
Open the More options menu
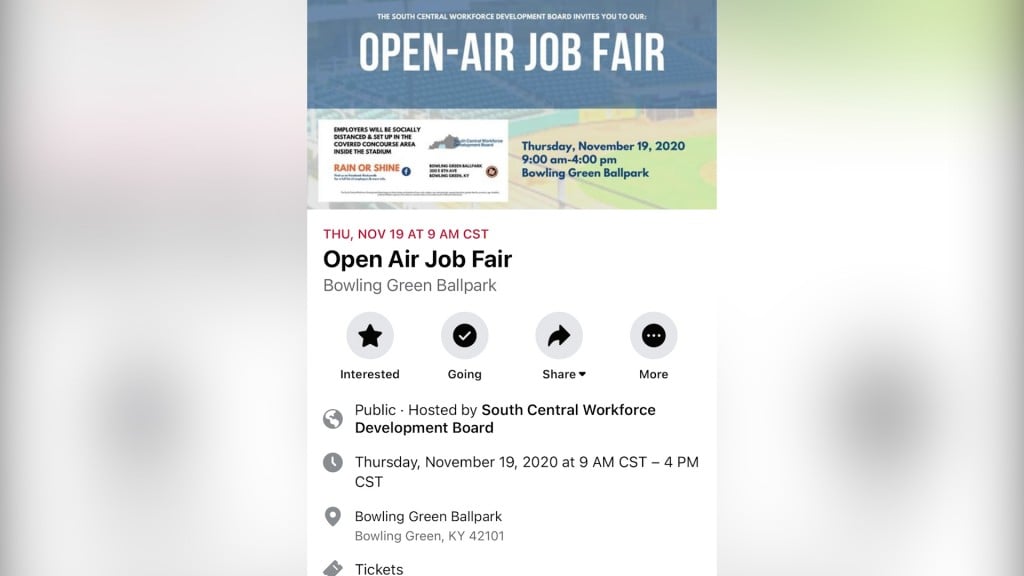653,336
